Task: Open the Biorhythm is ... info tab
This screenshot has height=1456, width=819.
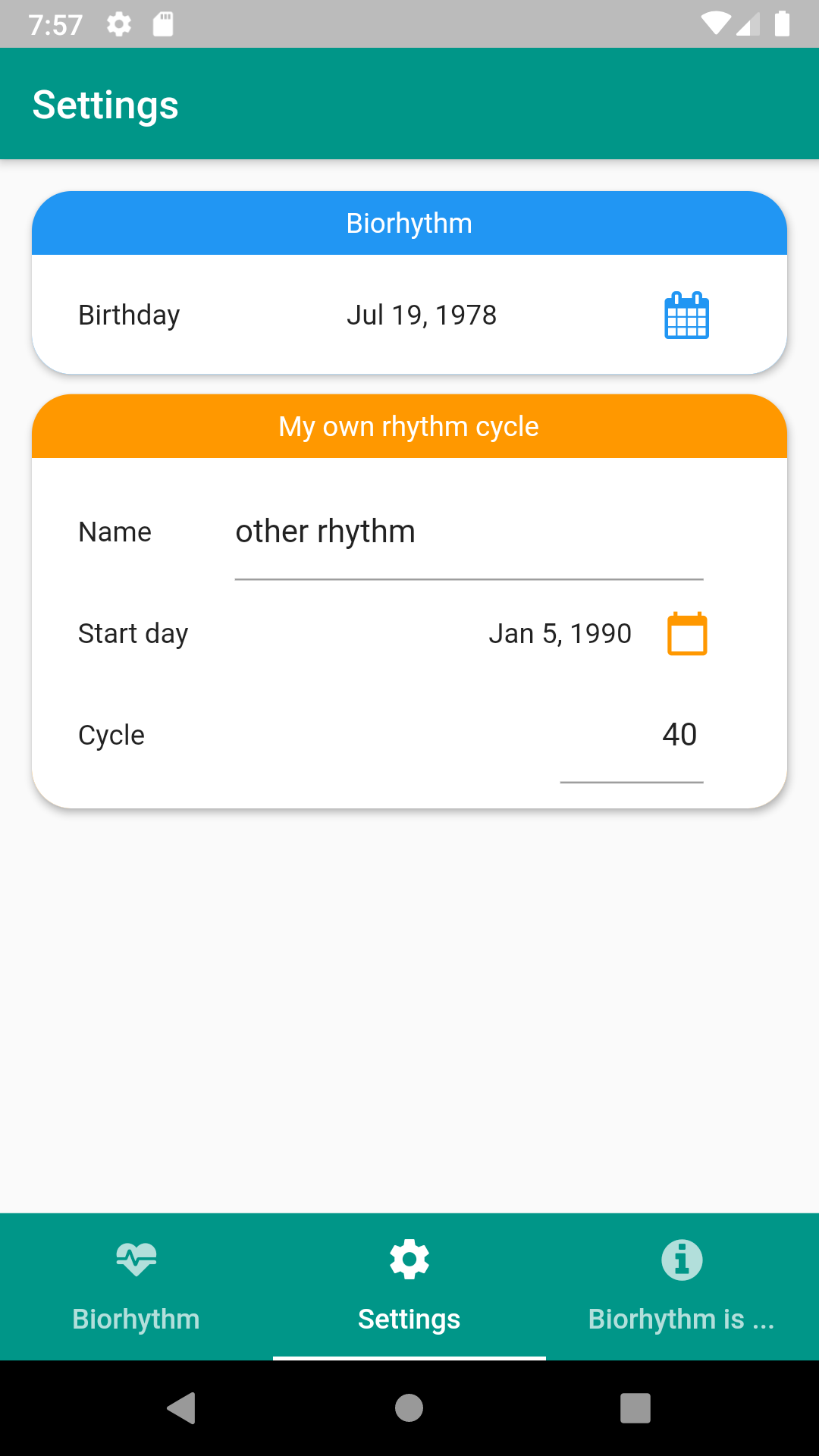Action: coord(682,1286)
